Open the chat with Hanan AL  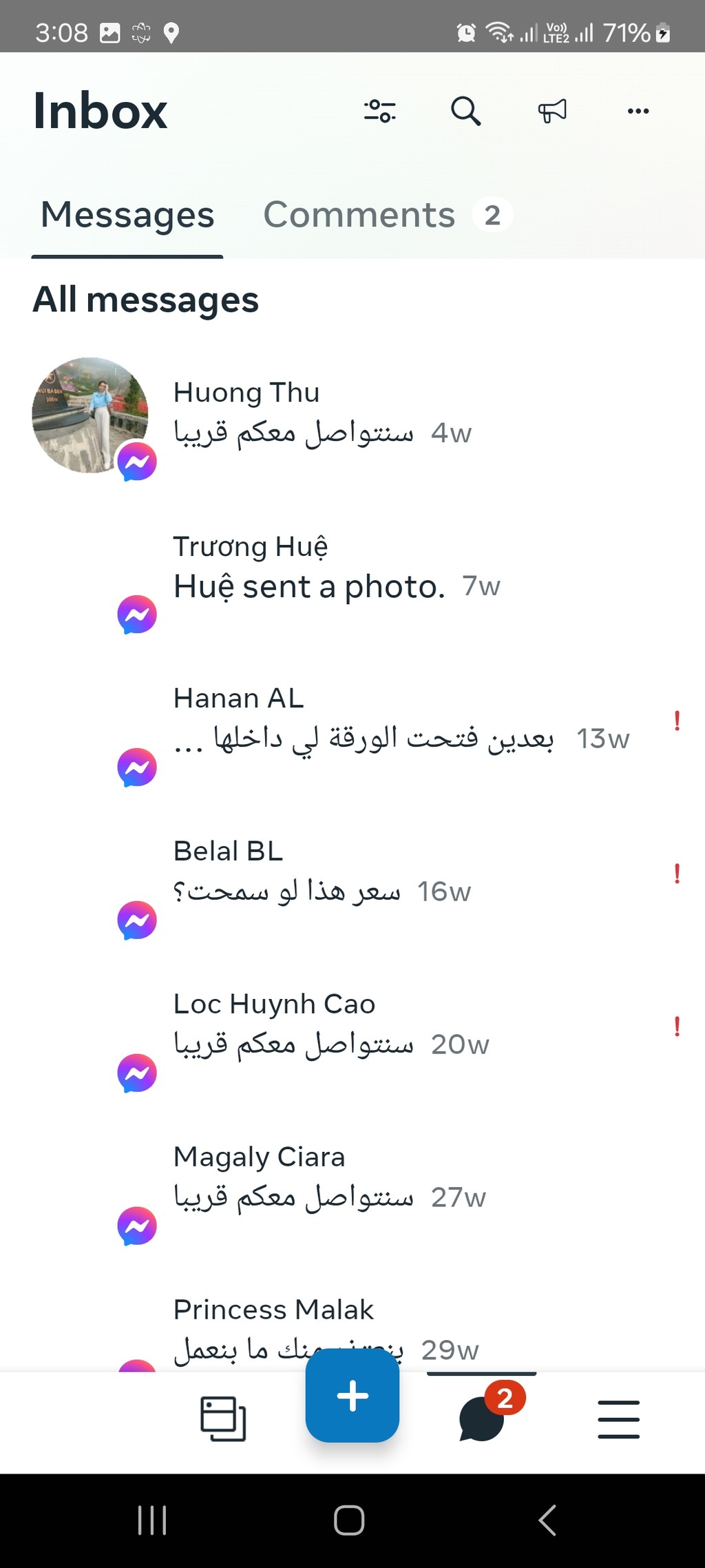(x=352, y=721)
